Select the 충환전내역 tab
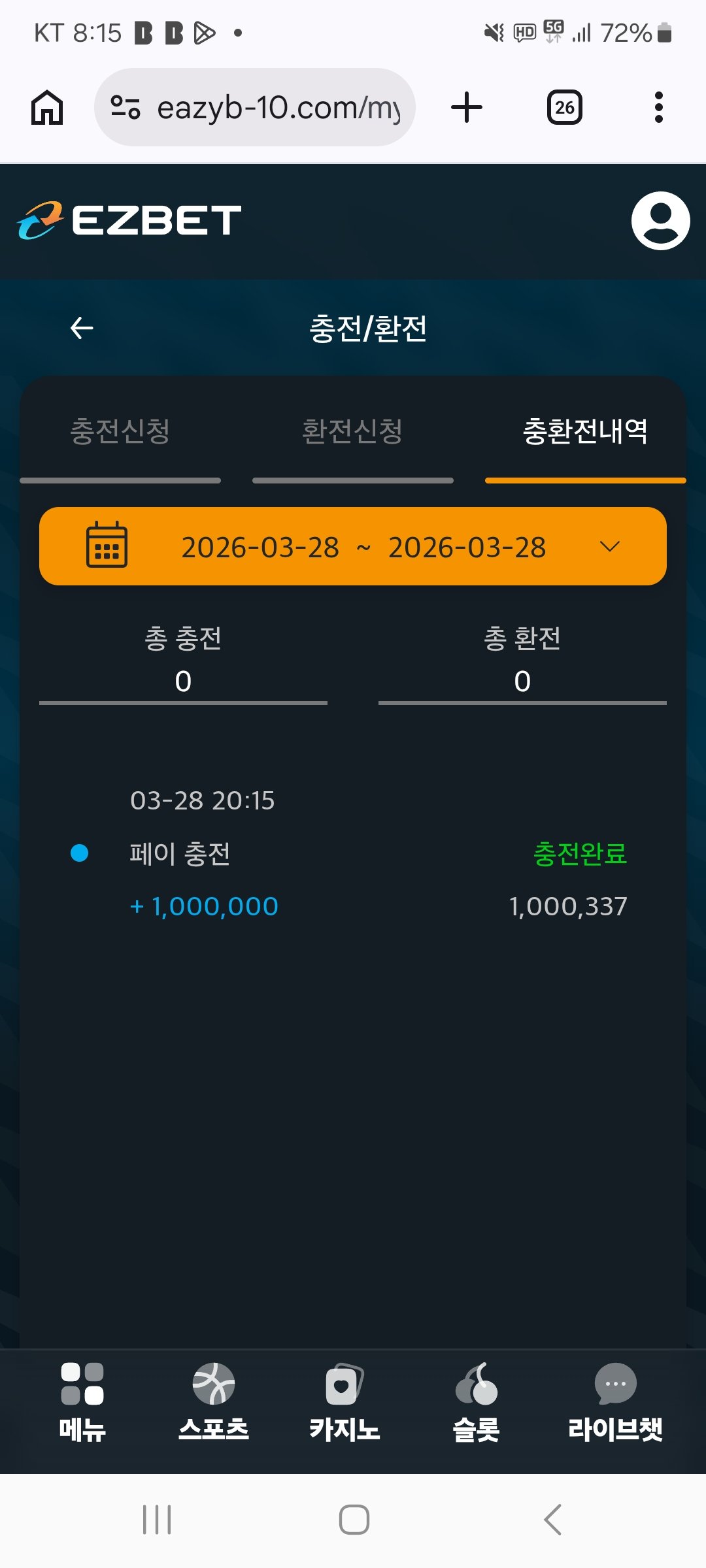The width and height of the screenshot is (706, 1568). (x=585, y=432)
